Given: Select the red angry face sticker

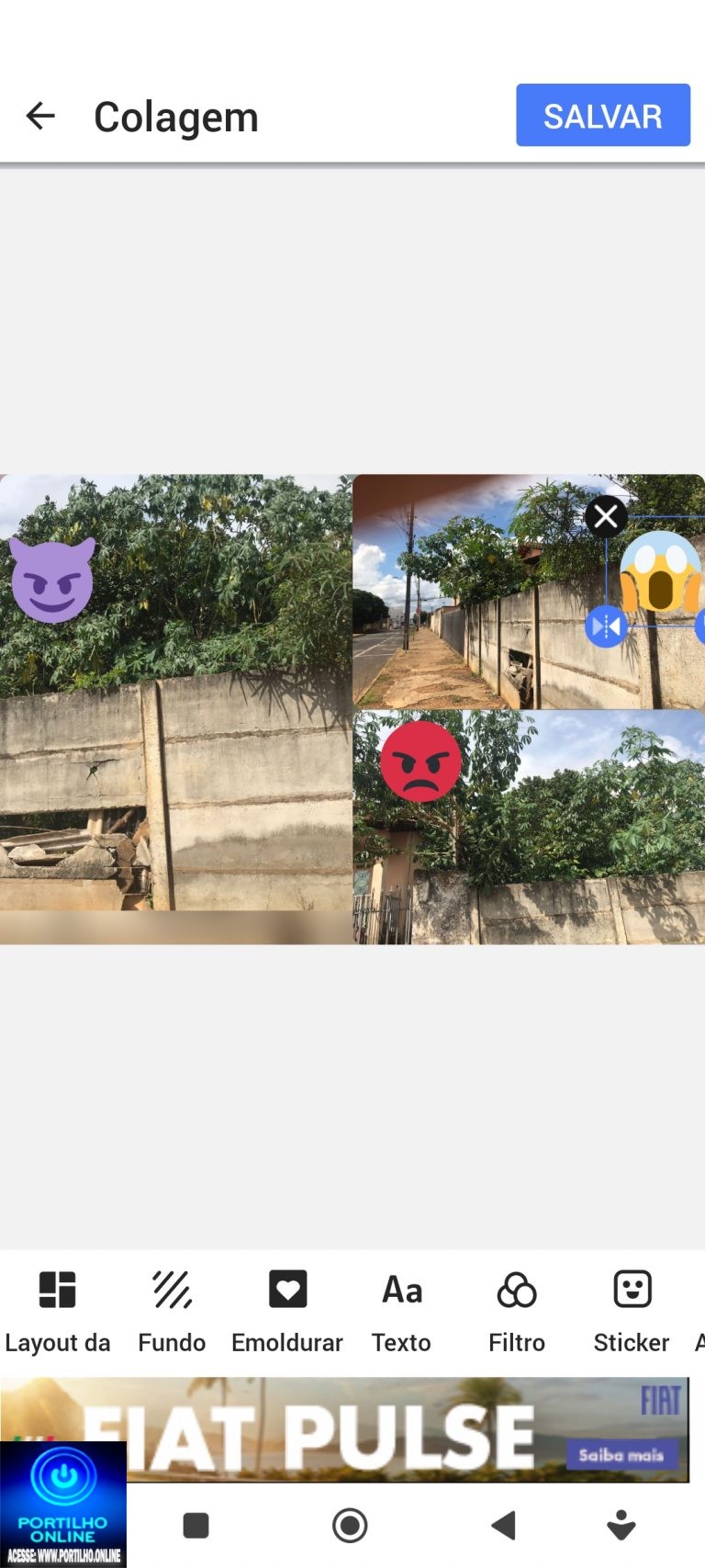Looking at the screenshot, I should point(420,761).
